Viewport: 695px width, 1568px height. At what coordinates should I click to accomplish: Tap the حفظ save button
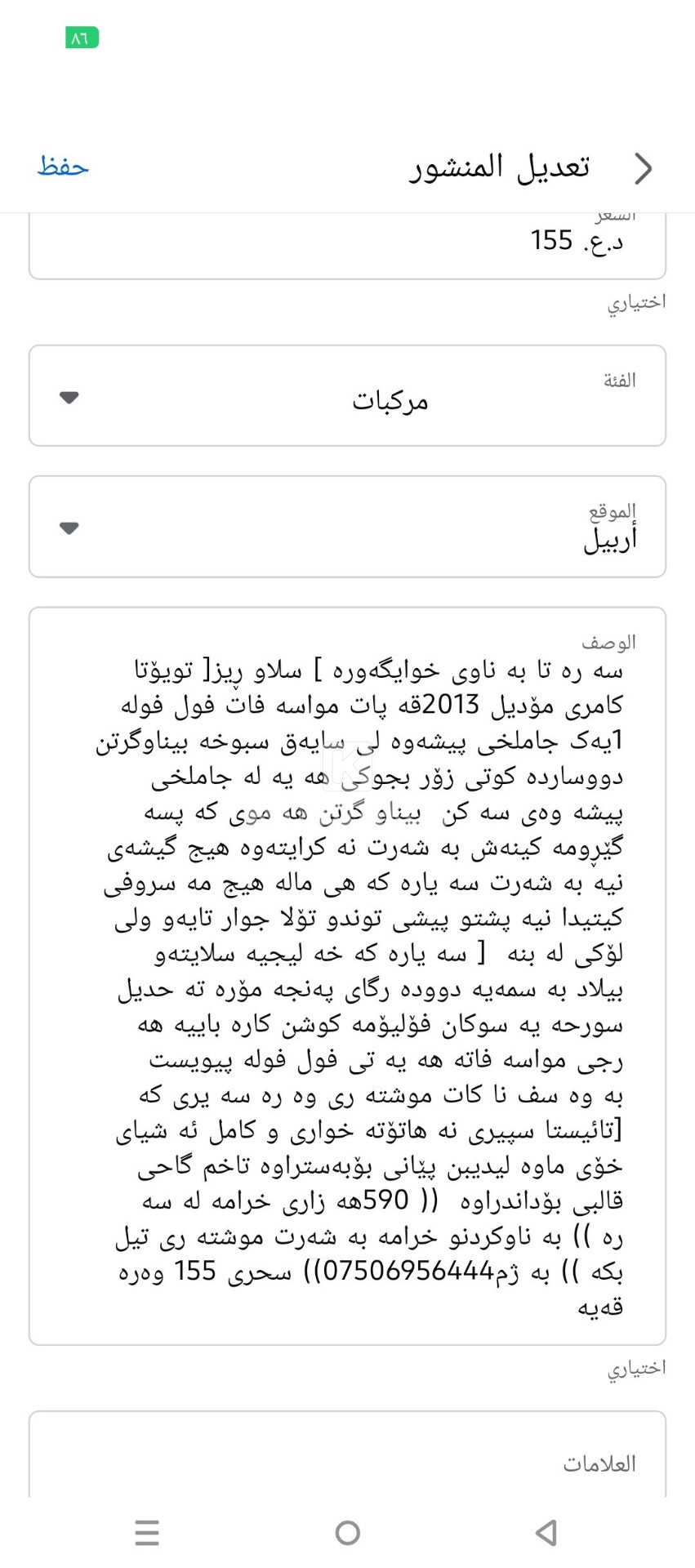pyautogui.click(x=63, y=167)
